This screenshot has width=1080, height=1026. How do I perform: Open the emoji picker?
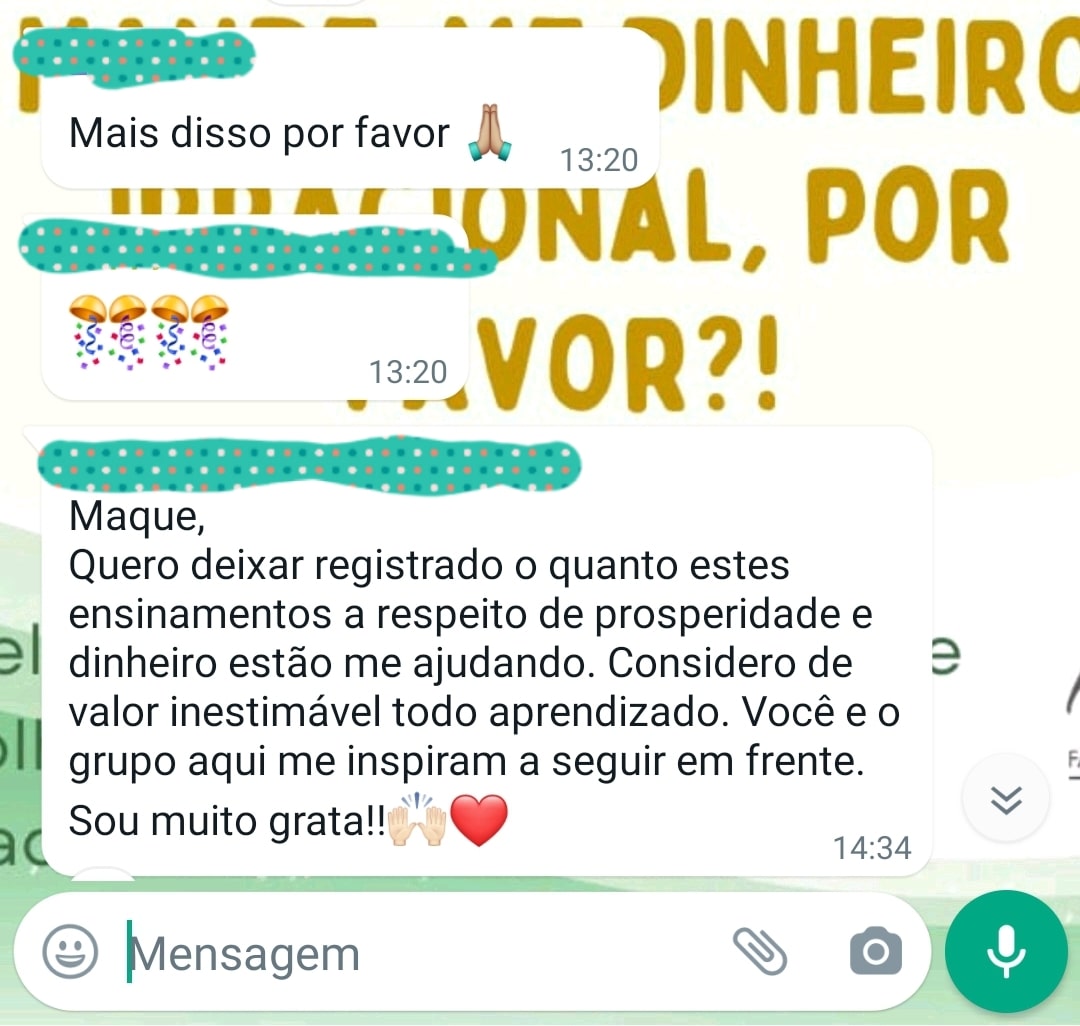tap(70, 951)
